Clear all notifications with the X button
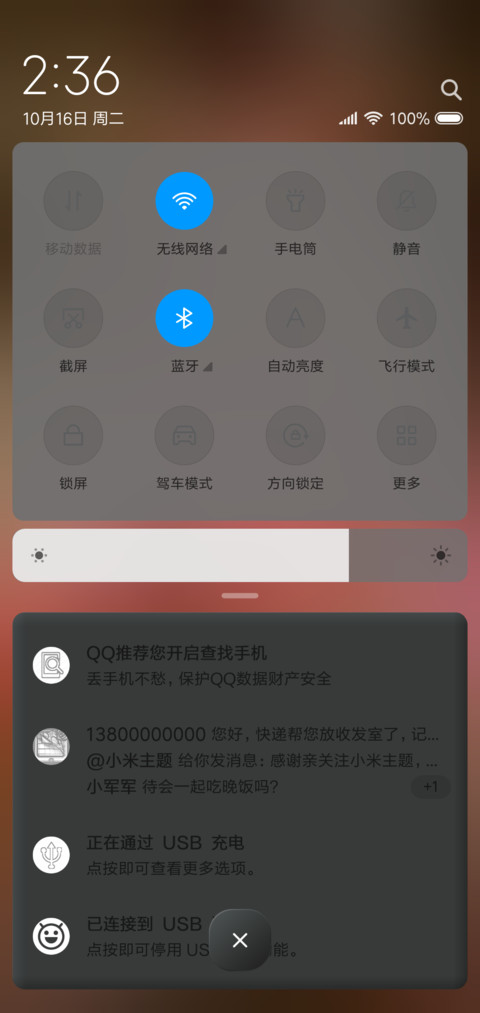This screenshot has width=480, height=1013. [240, 940]
